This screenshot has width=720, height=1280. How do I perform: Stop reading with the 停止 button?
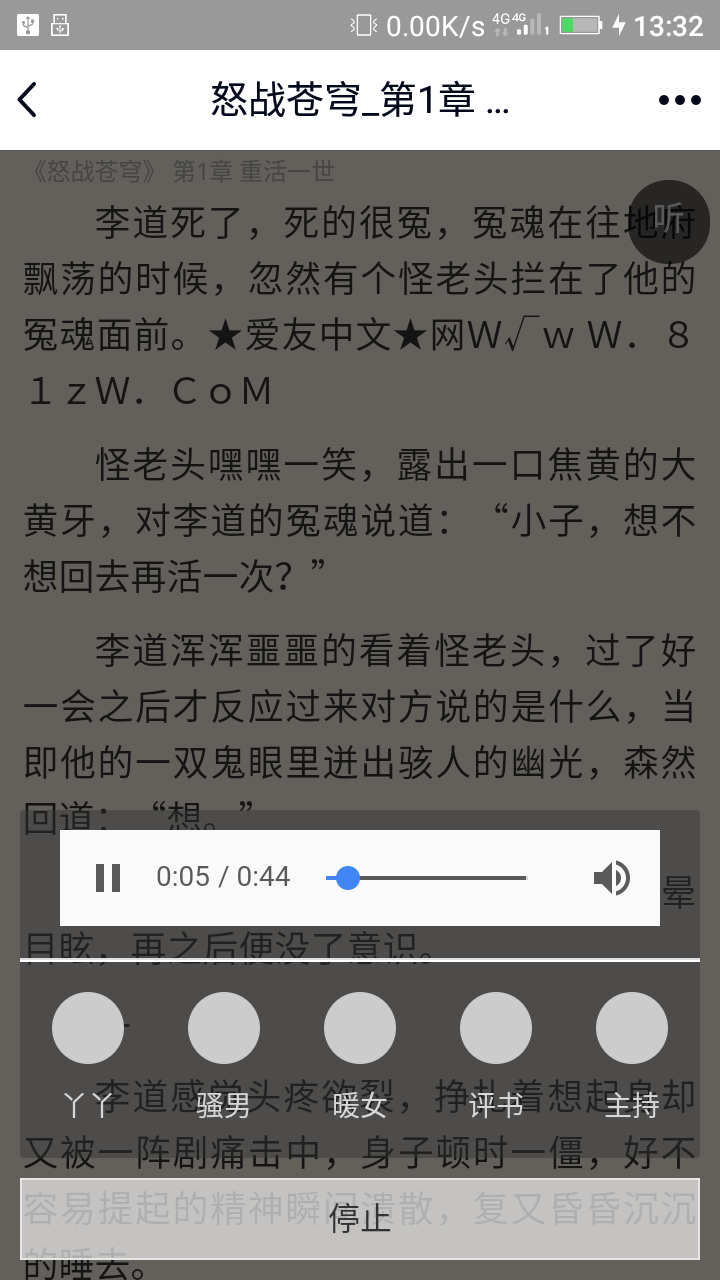point(360,1219)
